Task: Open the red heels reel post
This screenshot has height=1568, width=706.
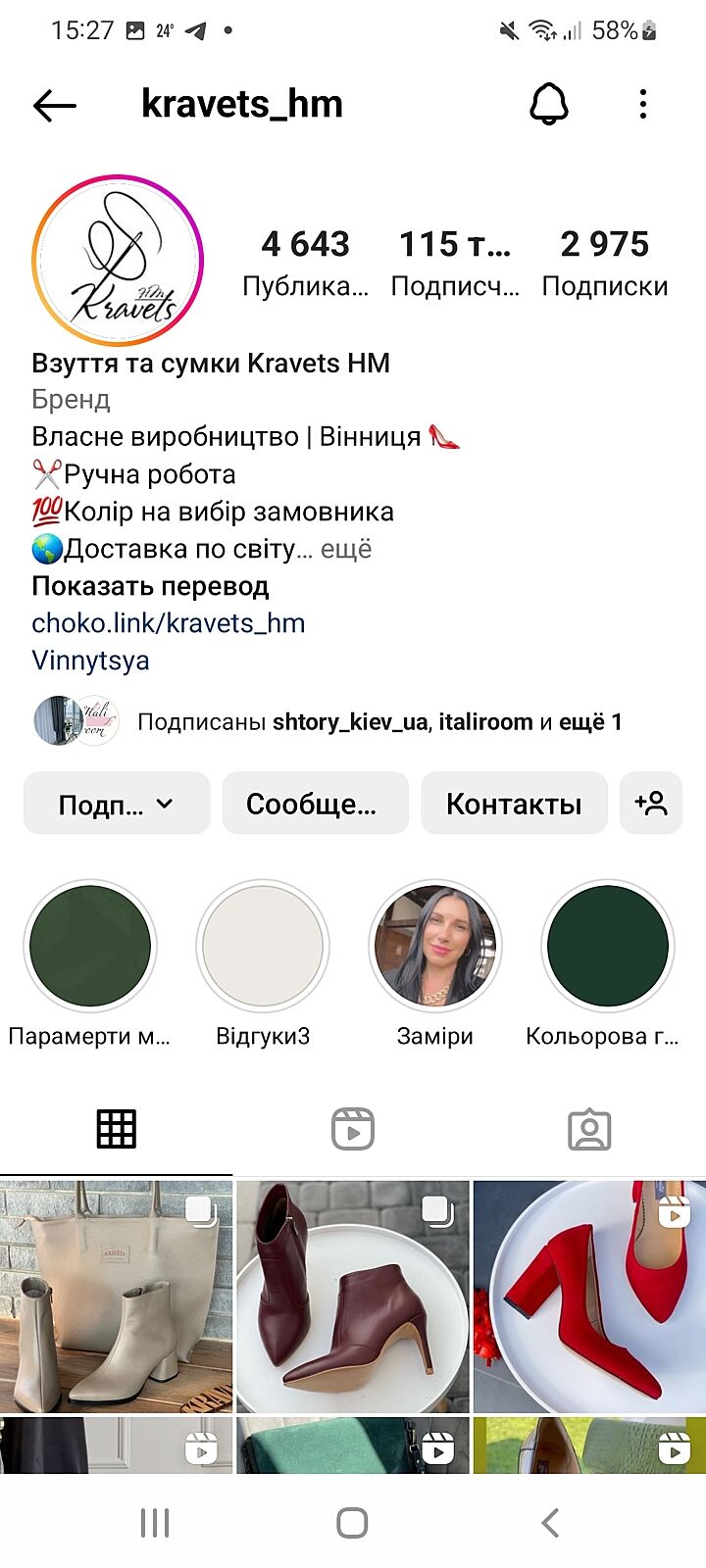Action: 589,1296
